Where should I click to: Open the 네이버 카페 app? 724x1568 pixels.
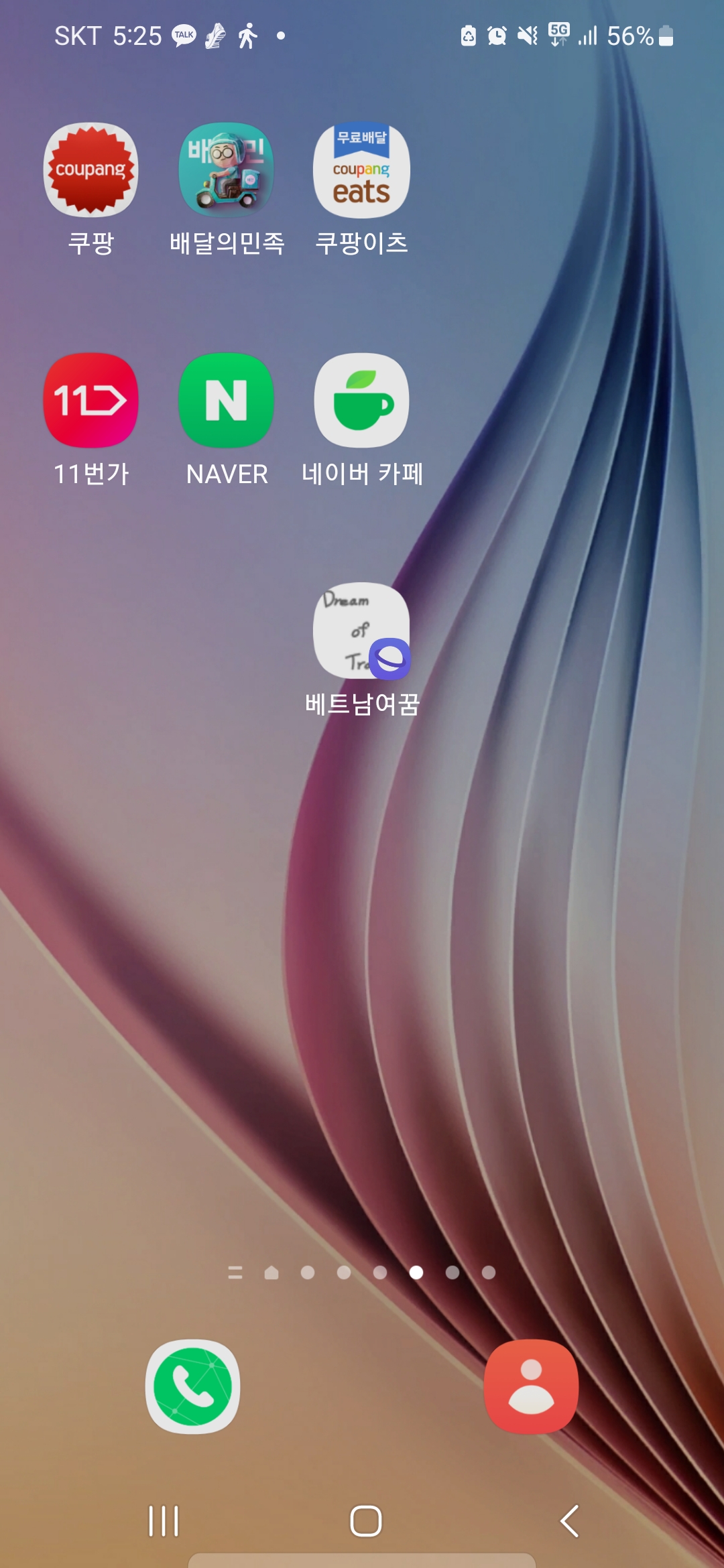point(361,400)
